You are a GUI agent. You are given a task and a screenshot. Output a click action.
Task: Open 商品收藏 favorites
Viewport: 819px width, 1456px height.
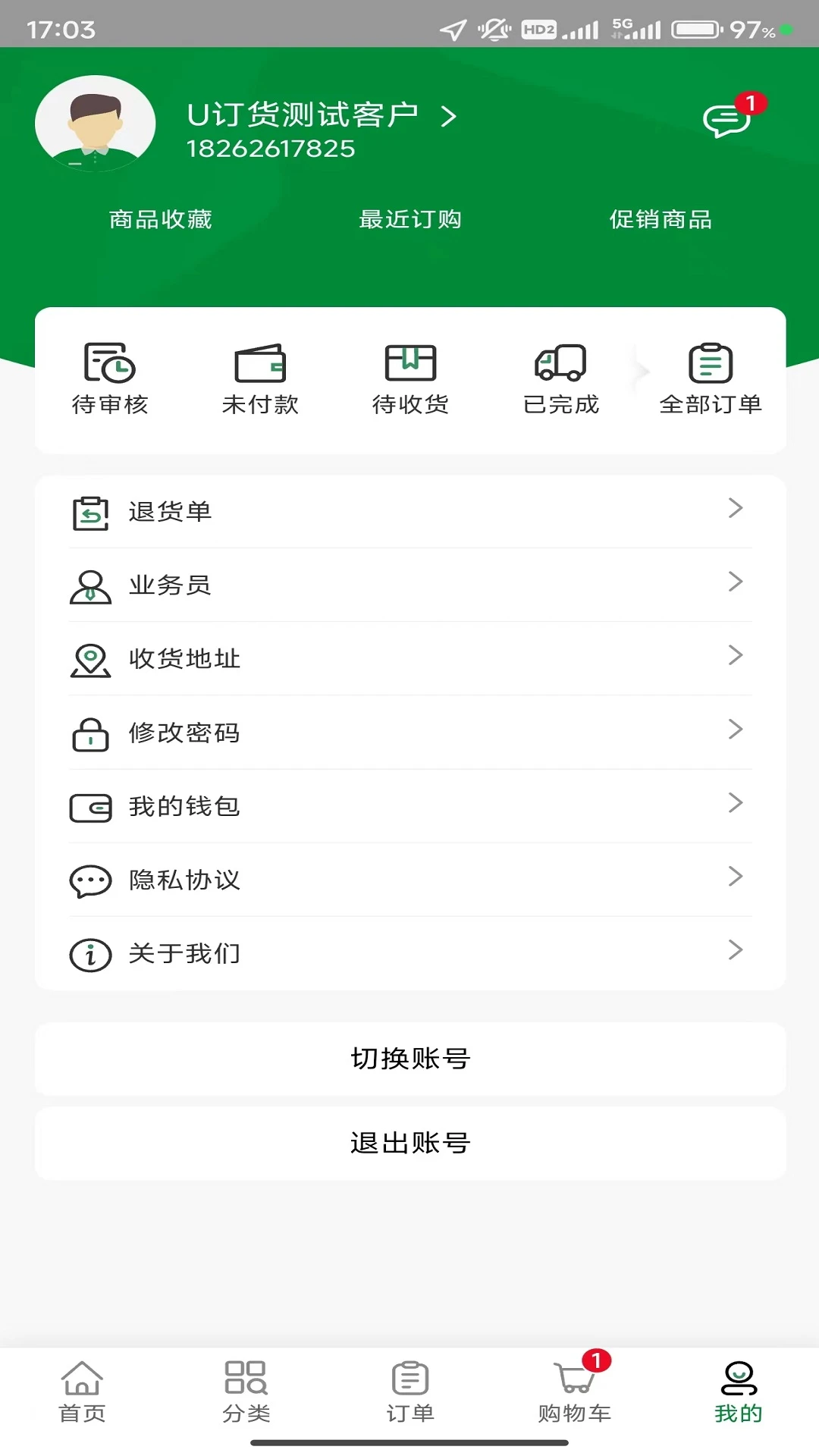(x=161, y=220)
